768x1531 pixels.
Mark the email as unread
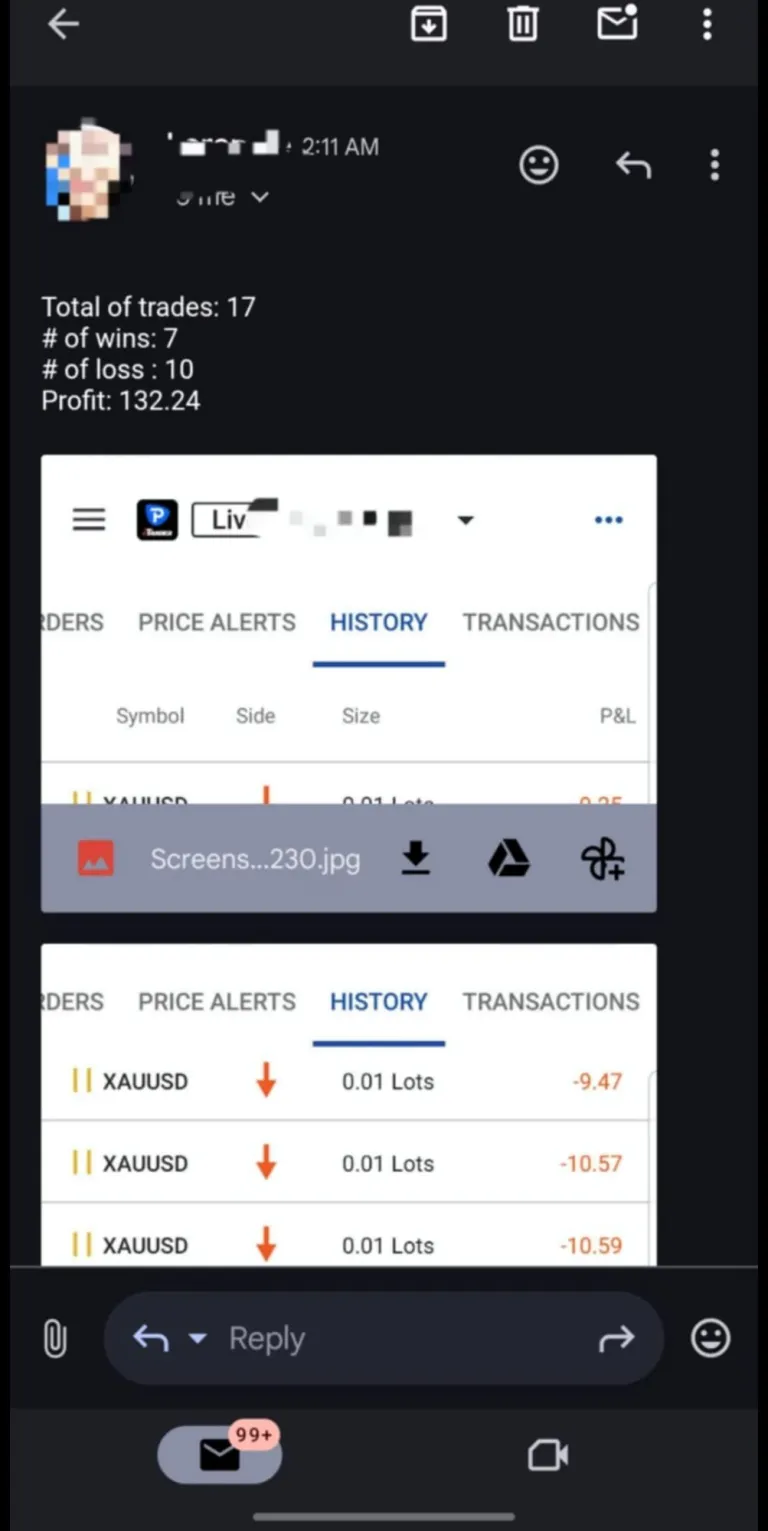[617, 22]
